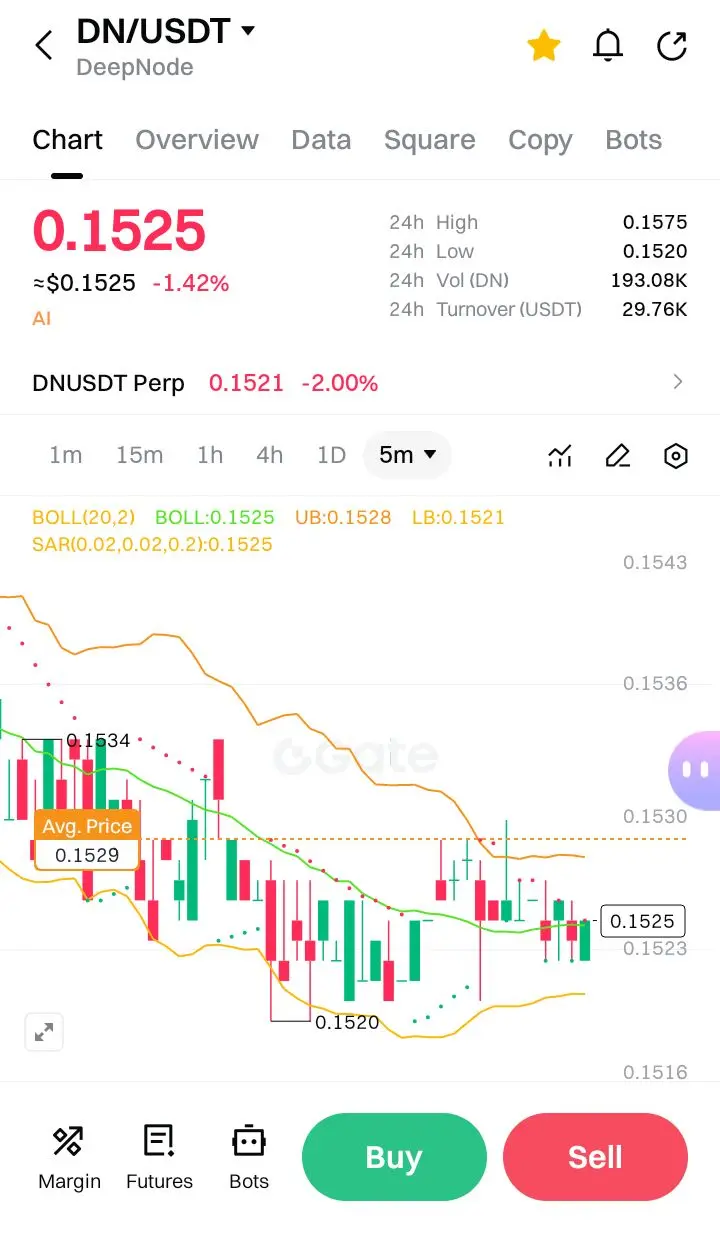Go back using the arrow icon

pos(44,45)
